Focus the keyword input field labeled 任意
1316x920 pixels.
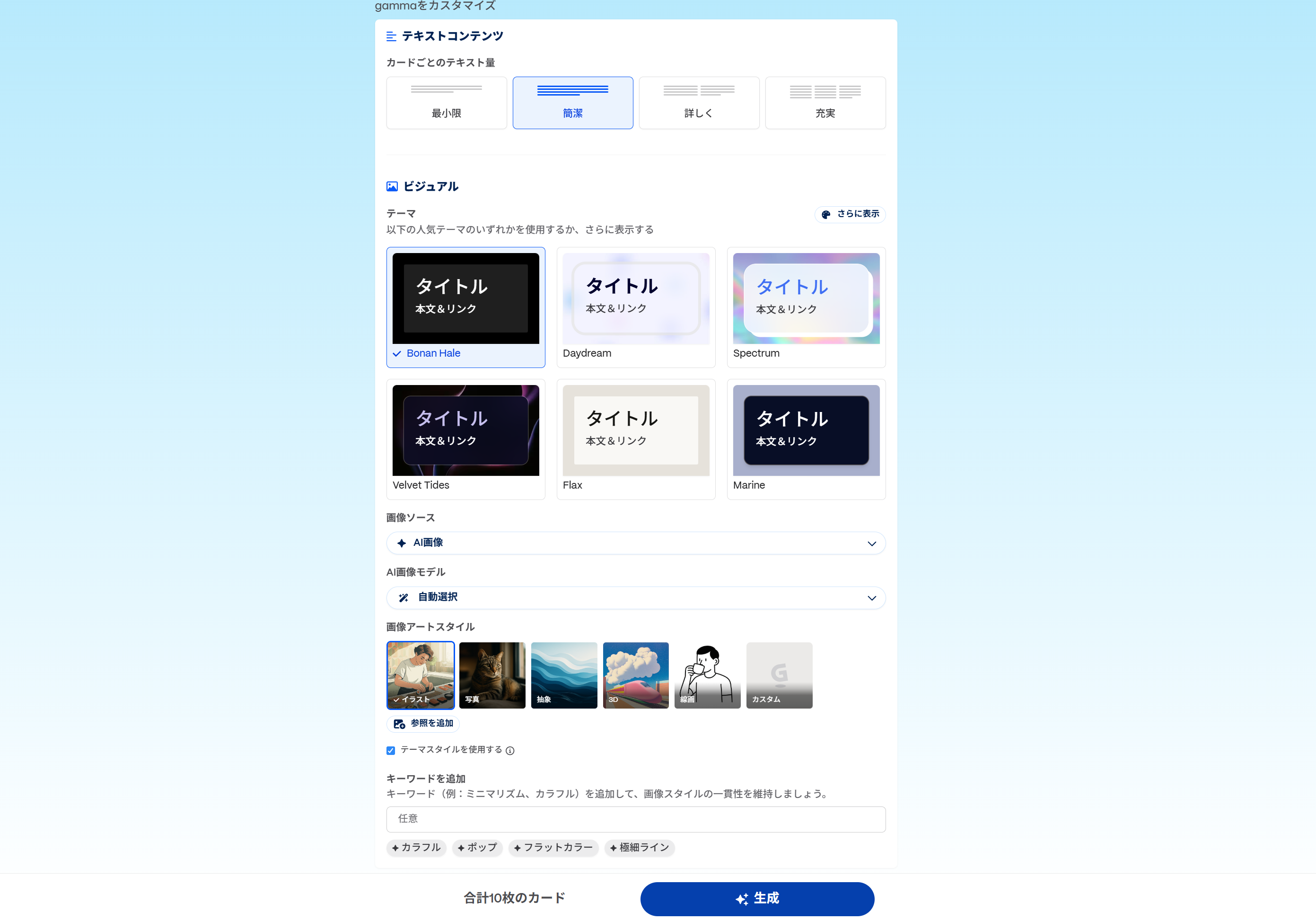click(636, 819)
